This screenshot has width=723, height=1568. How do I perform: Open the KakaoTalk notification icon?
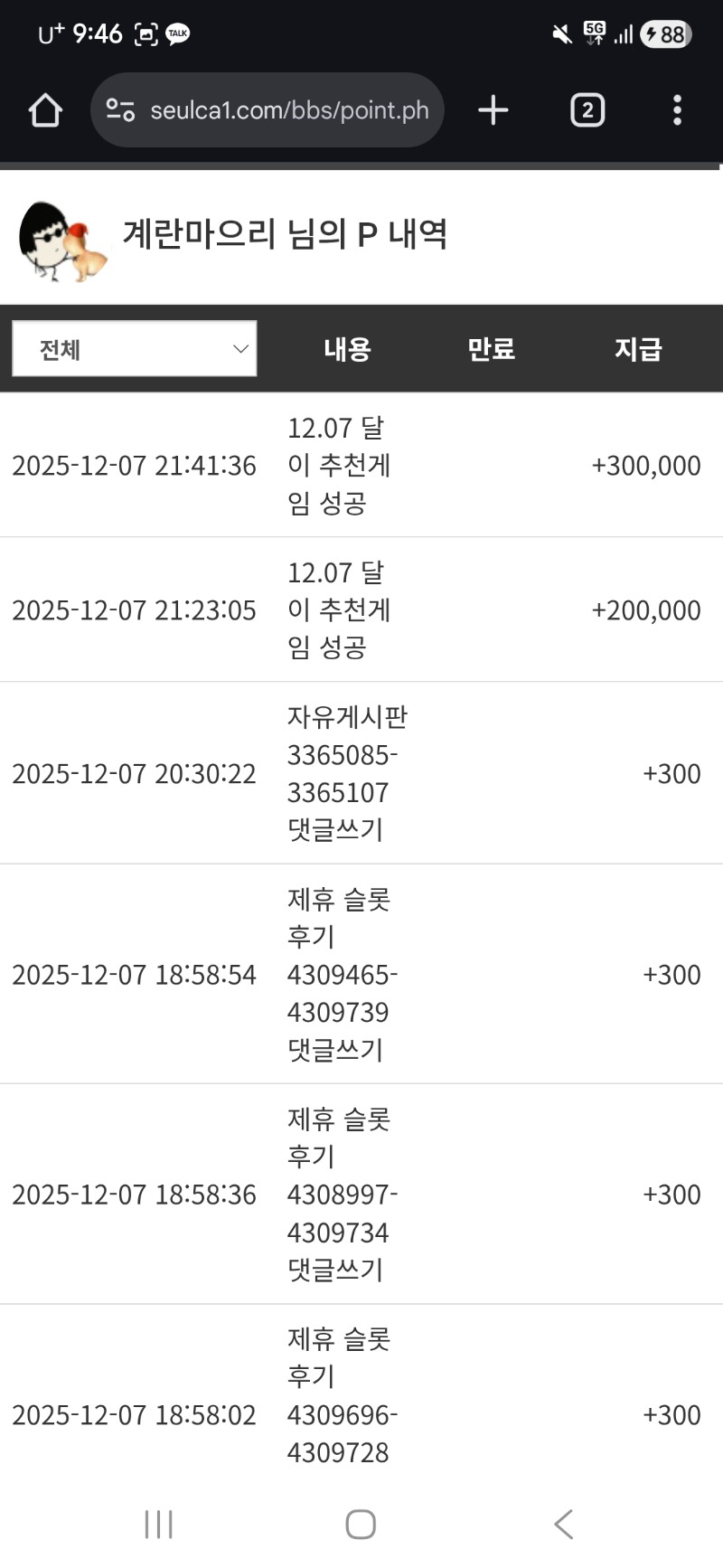tap(177, 33)
